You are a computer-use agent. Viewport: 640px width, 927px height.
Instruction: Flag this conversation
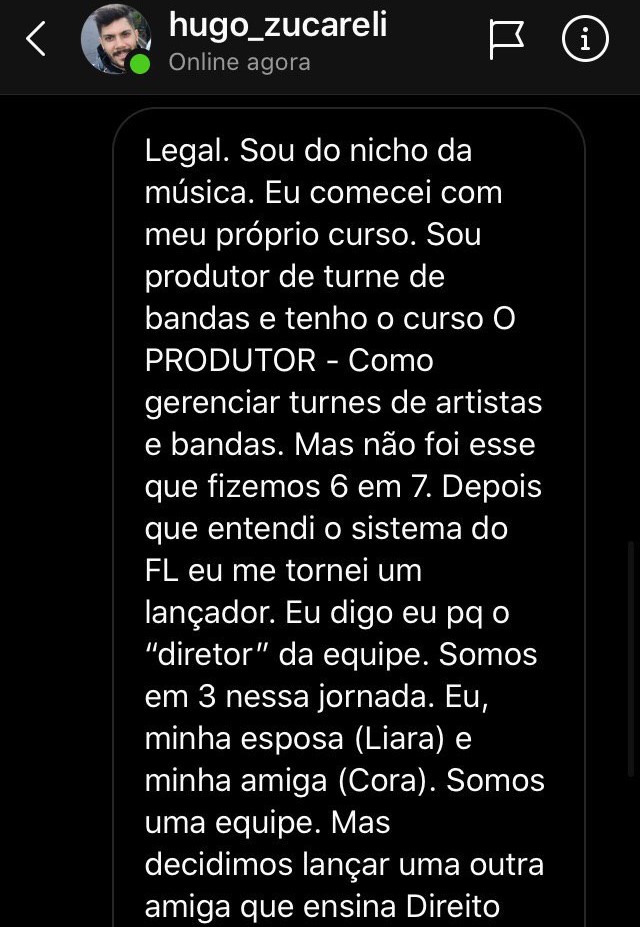pyautogui.click(x=507, y=40)
